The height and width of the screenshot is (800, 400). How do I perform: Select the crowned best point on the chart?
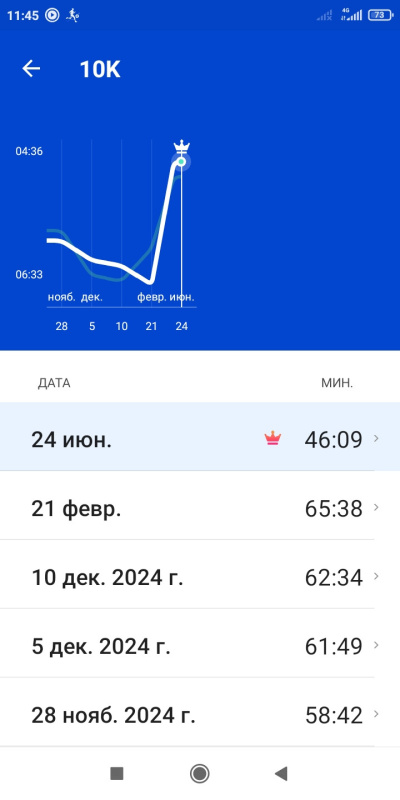click(181, 161)
